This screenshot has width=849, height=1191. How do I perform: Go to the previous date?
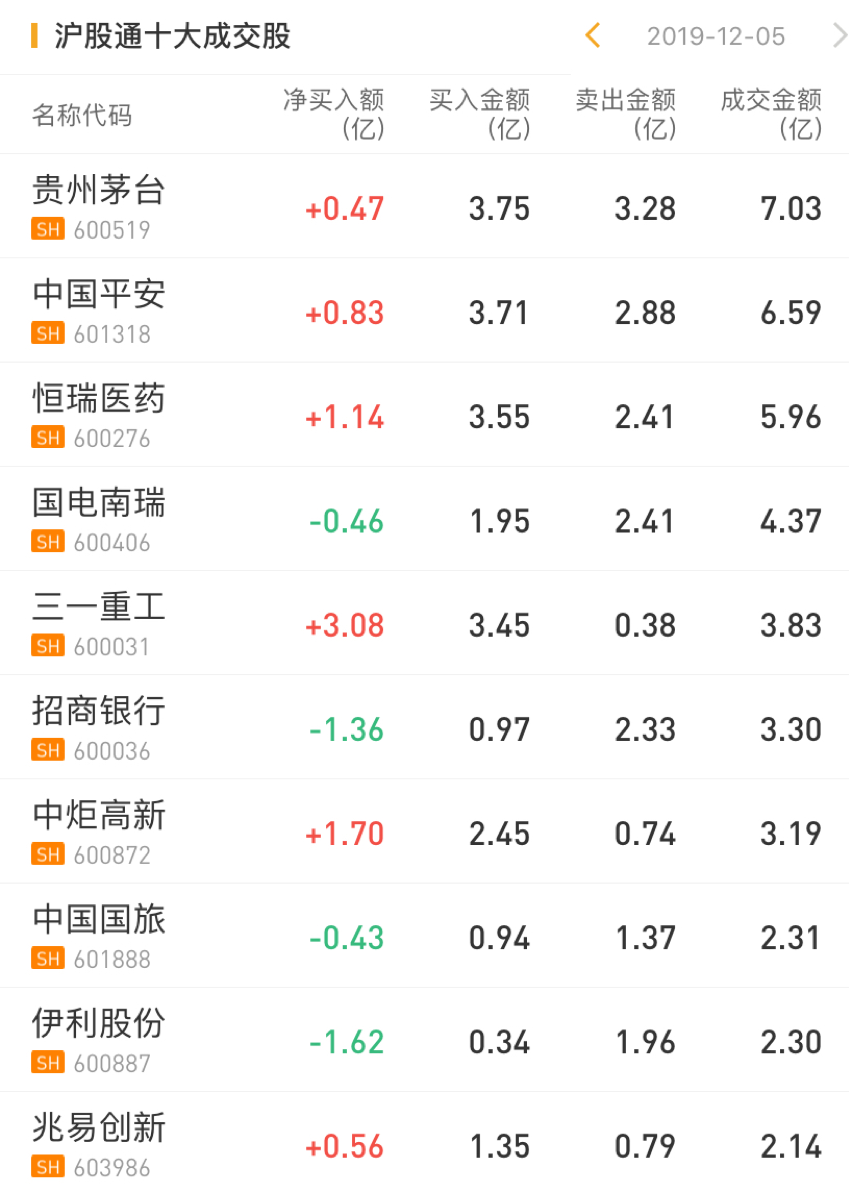click(592, 36)
